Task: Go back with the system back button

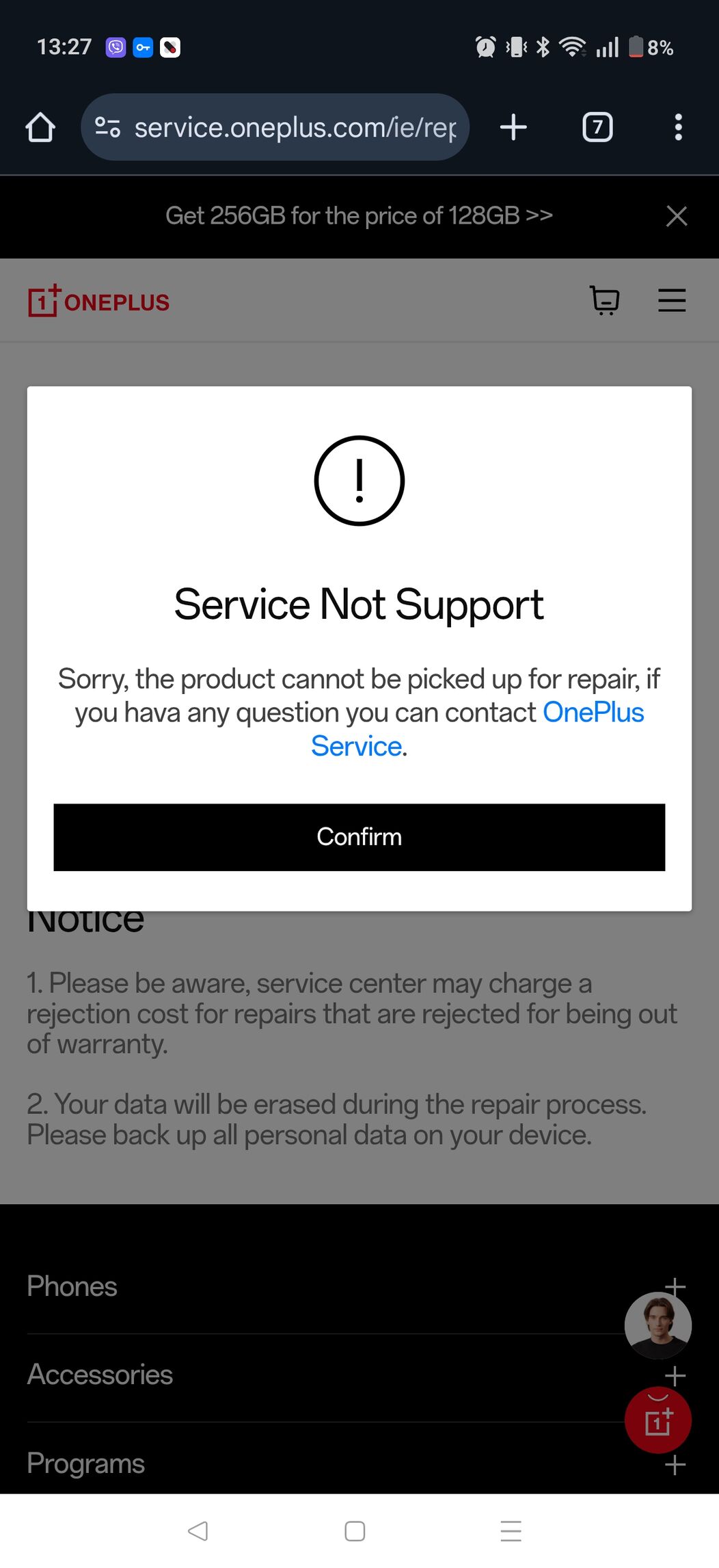Action: [198, 1531]
